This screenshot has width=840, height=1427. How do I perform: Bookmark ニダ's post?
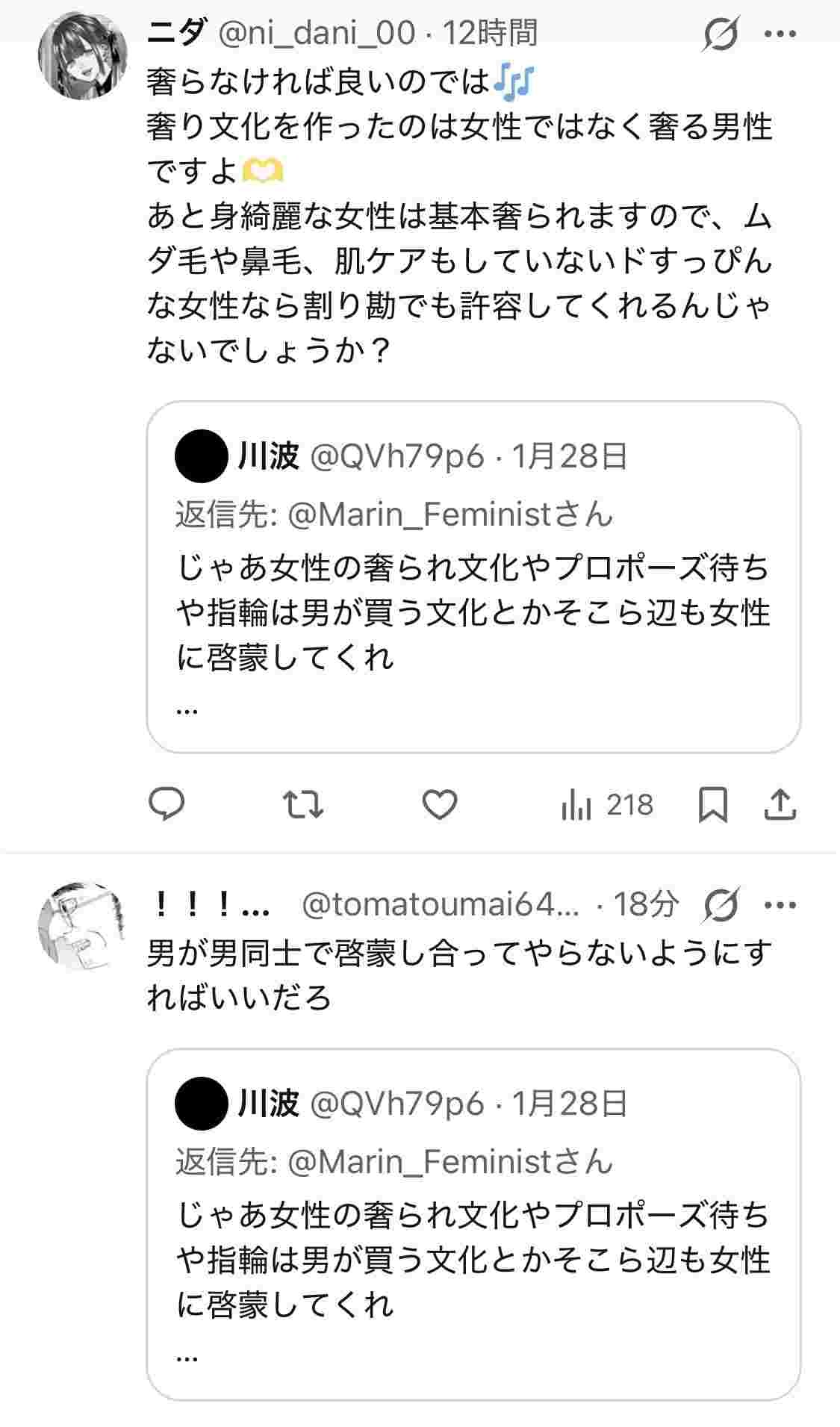tap(712, 805)
